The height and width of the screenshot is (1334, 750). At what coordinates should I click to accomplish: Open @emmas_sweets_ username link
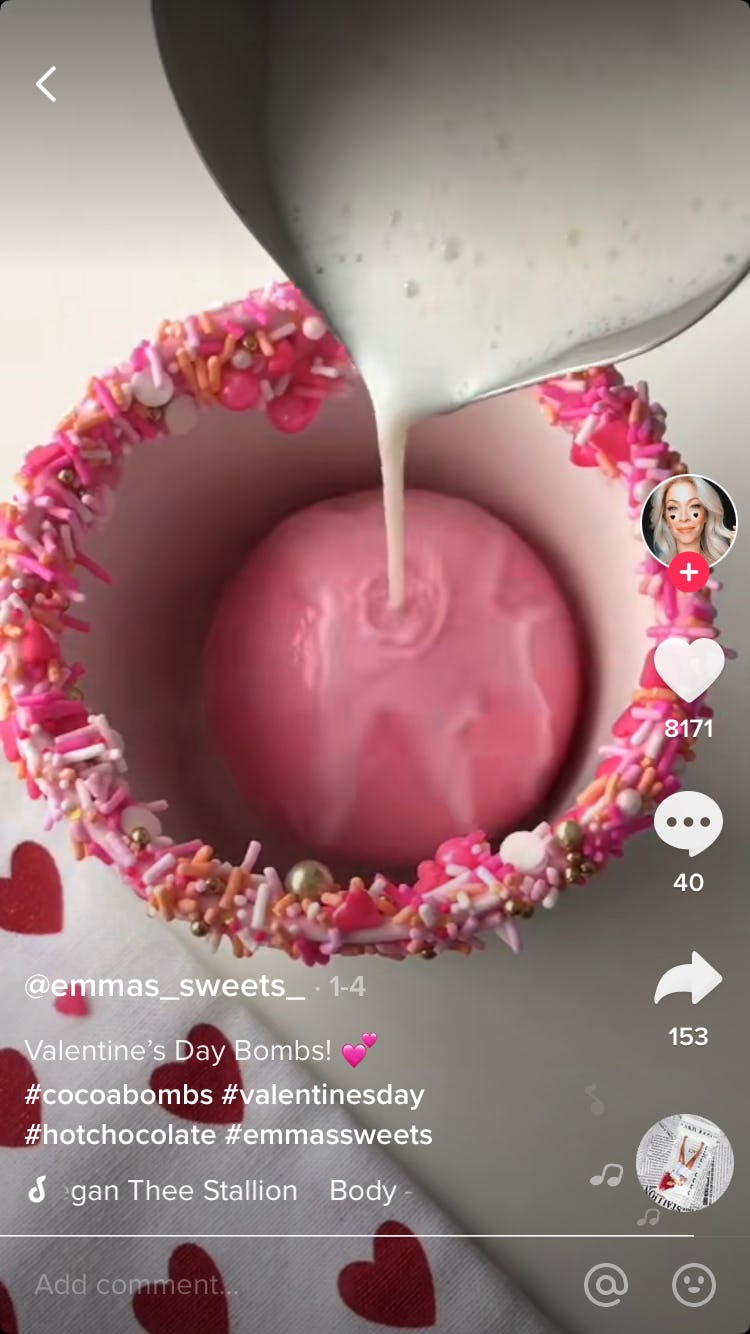[x=165, y=986]
